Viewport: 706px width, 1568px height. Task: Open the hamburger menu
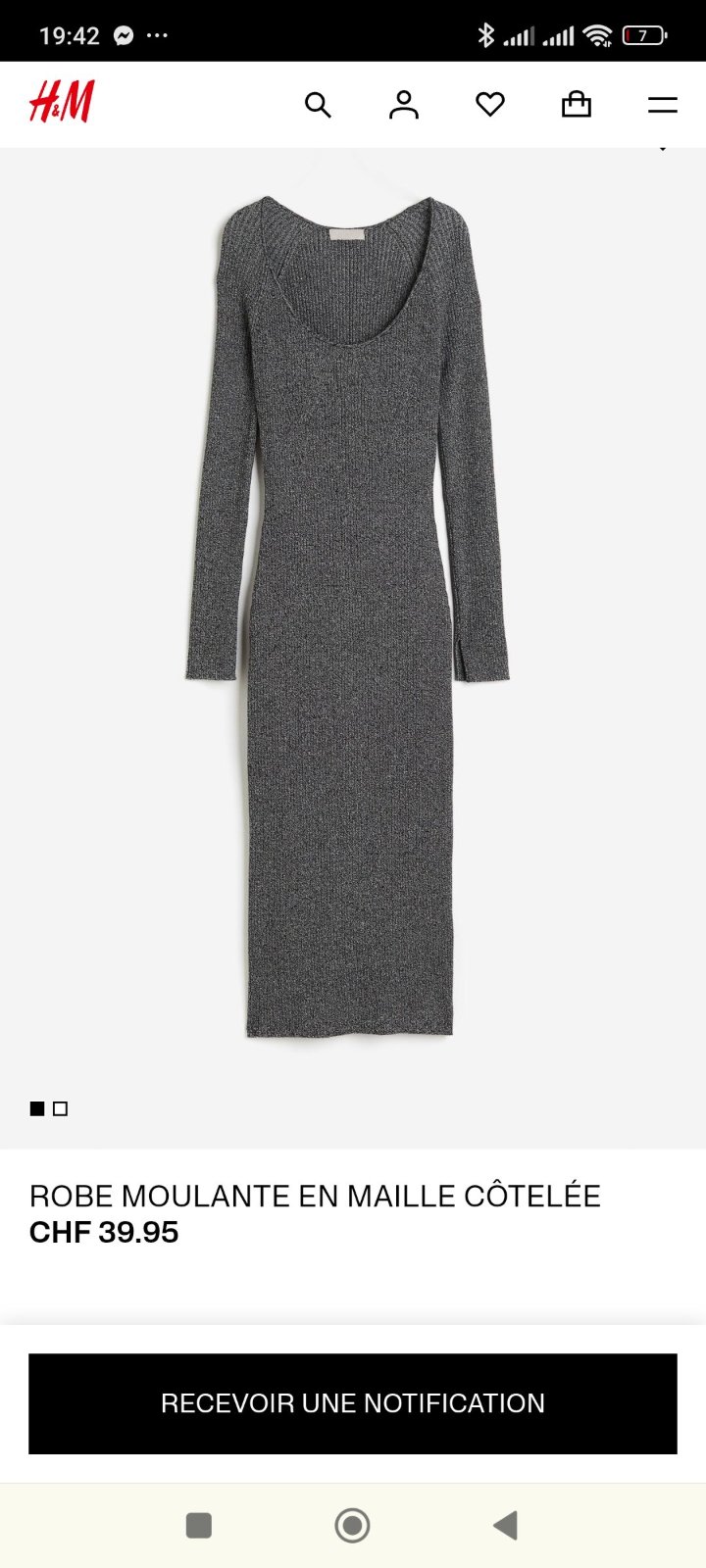click(663, 105)
